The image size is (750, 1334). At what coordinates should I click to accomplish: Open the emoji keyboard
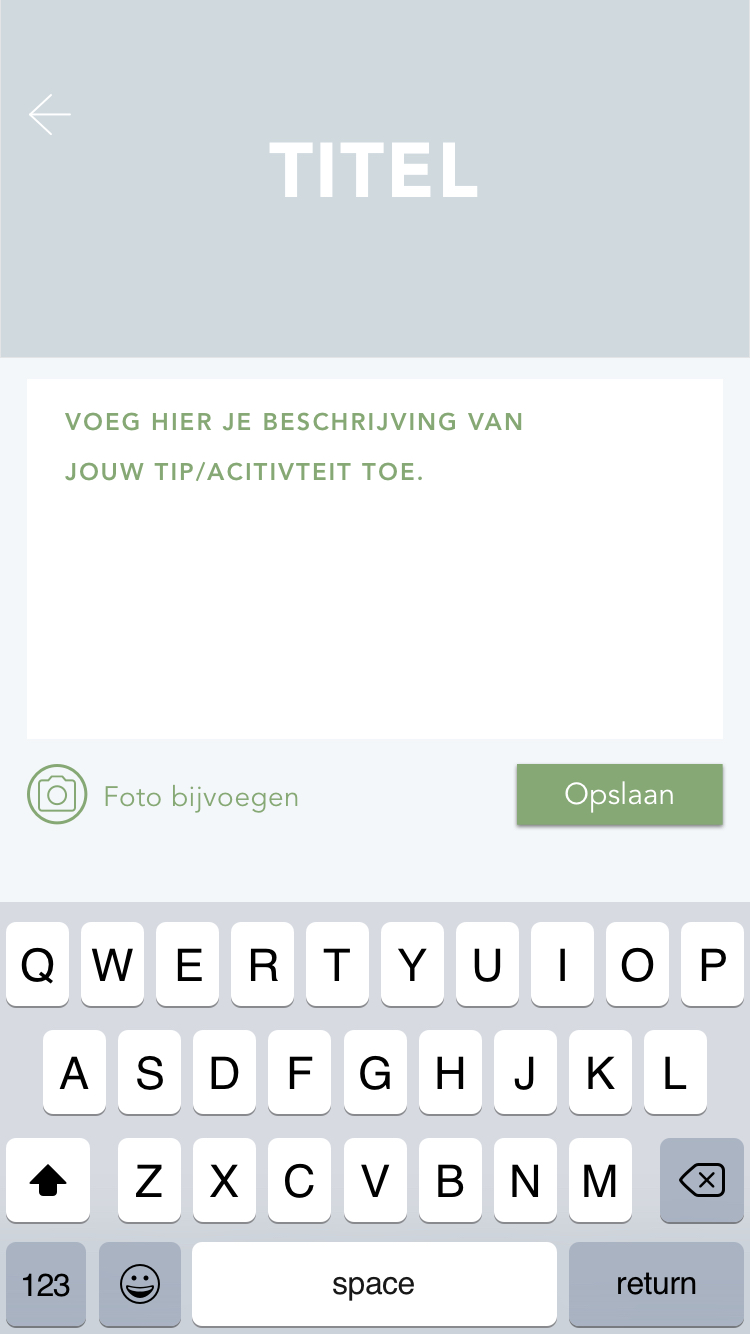coord(139,1284)
